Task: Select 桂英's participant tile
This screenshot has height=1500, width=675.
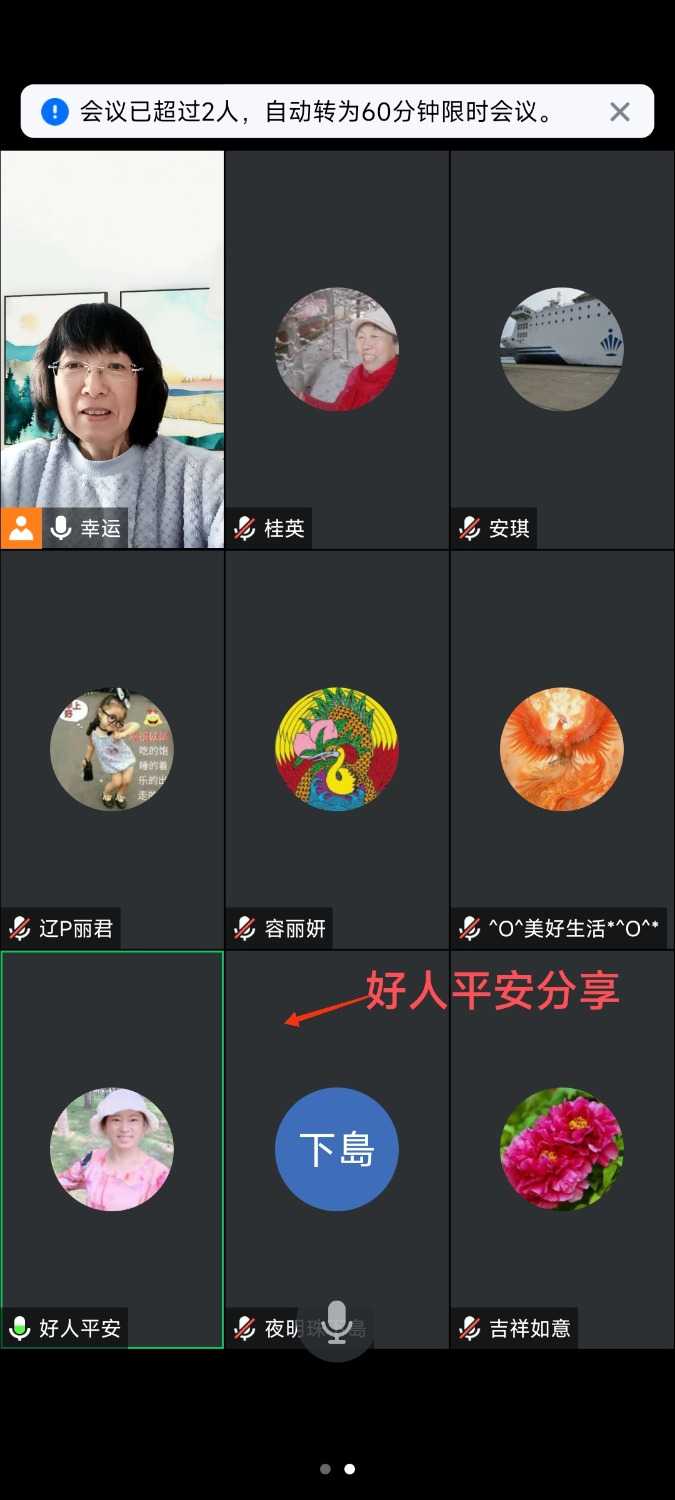Action: (337, 350)
